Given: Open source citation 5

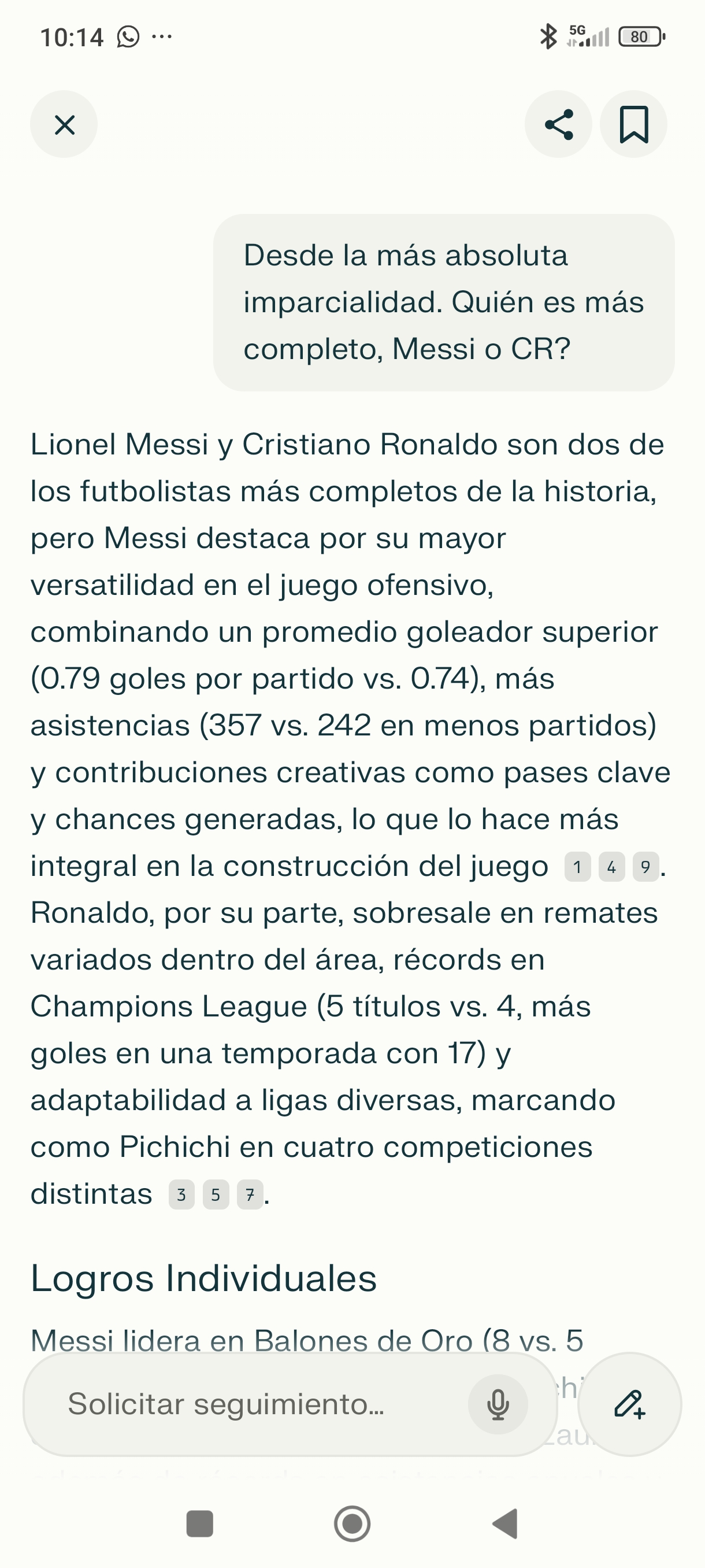Looking at the screenshot, I should click(216, 1195).
